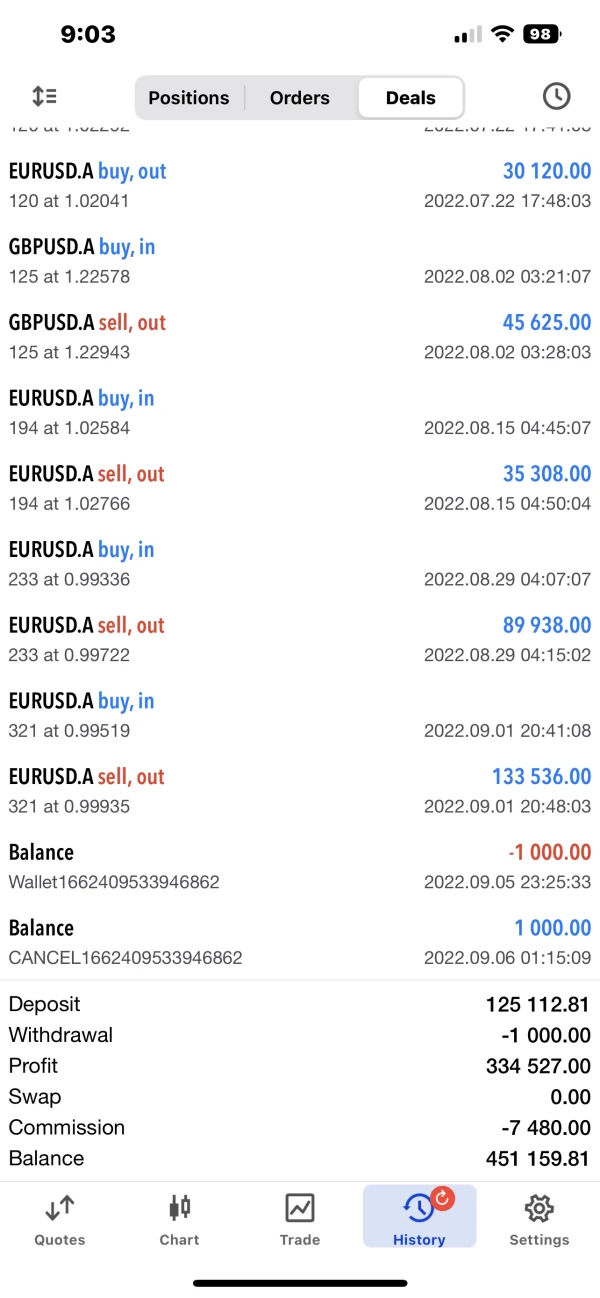View the EURUSD.A sell deal with 133 536.00
Screen dimensions: 600x1298
[300, 791]
